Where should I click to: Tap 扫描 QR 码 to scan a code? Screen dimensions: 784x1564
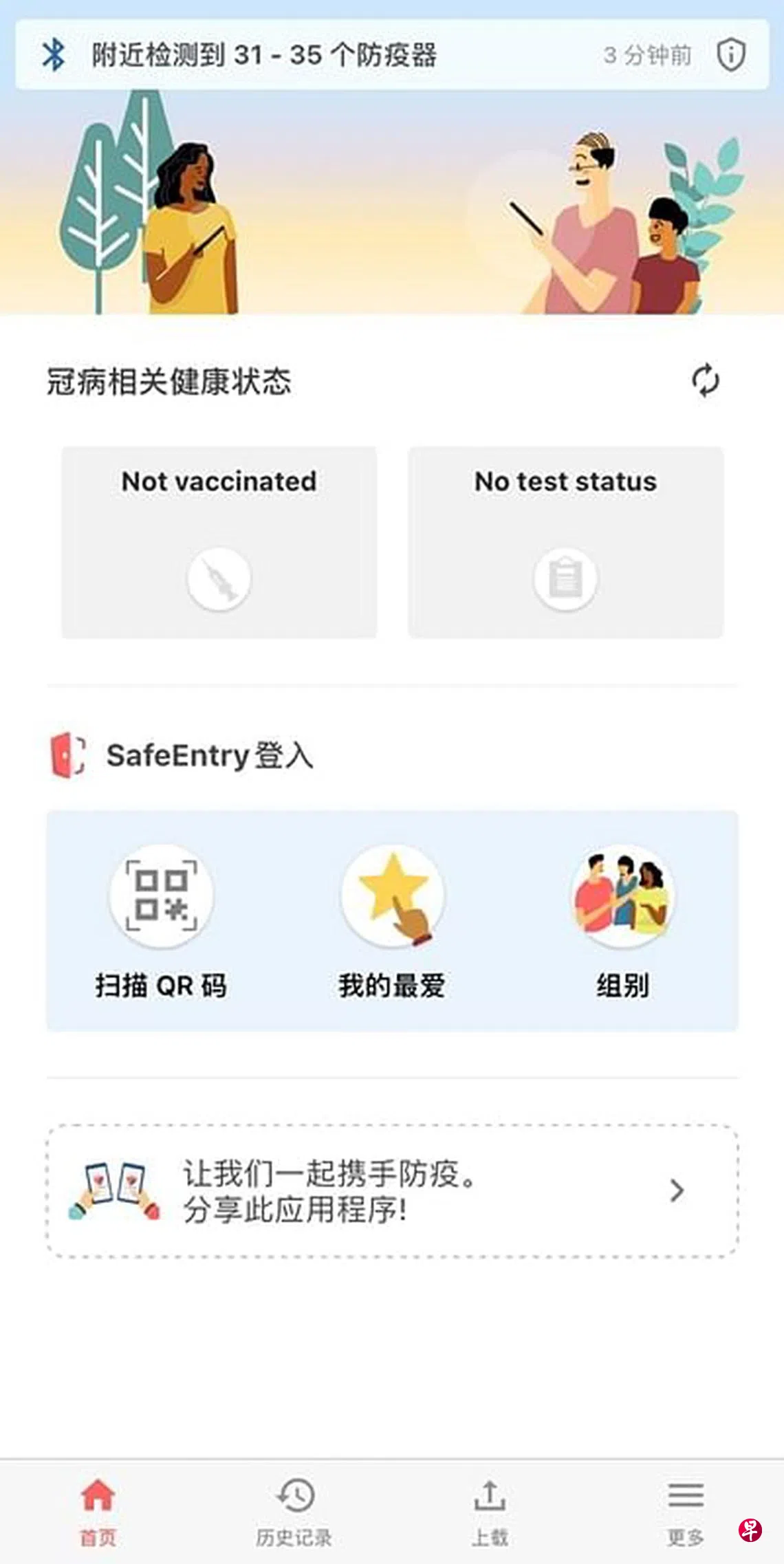(162, 922)
